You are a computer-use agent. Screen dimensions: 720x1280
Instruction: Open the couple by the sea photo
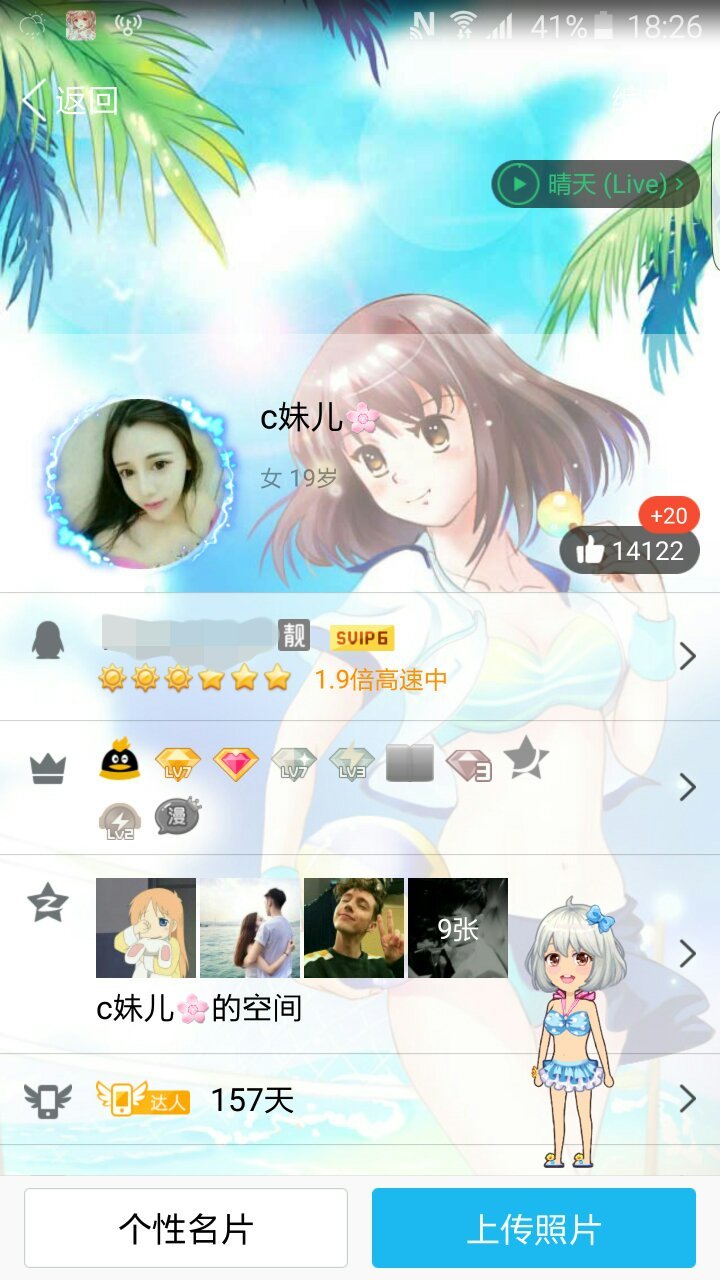tap(250, 928)
